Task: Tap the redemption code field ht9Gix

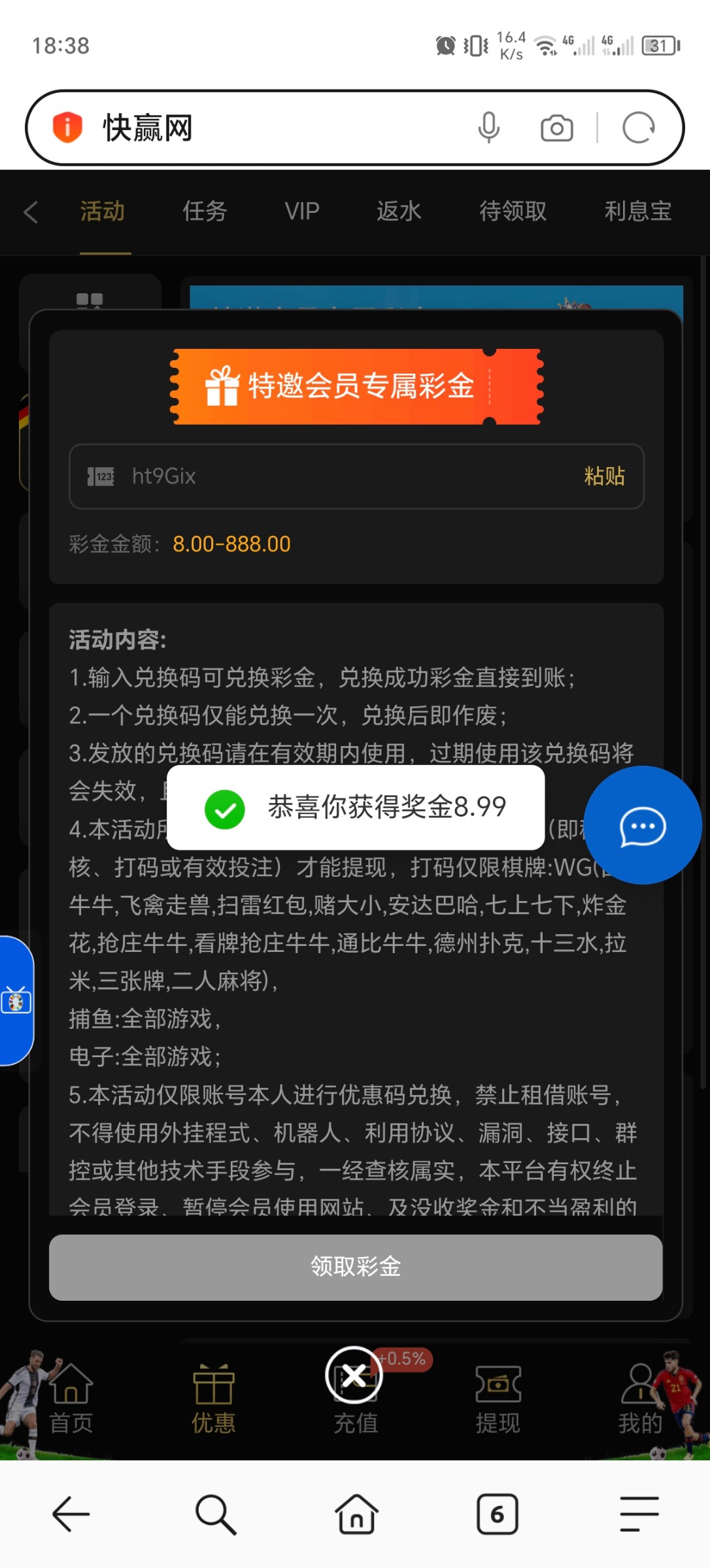Action: 327,476
